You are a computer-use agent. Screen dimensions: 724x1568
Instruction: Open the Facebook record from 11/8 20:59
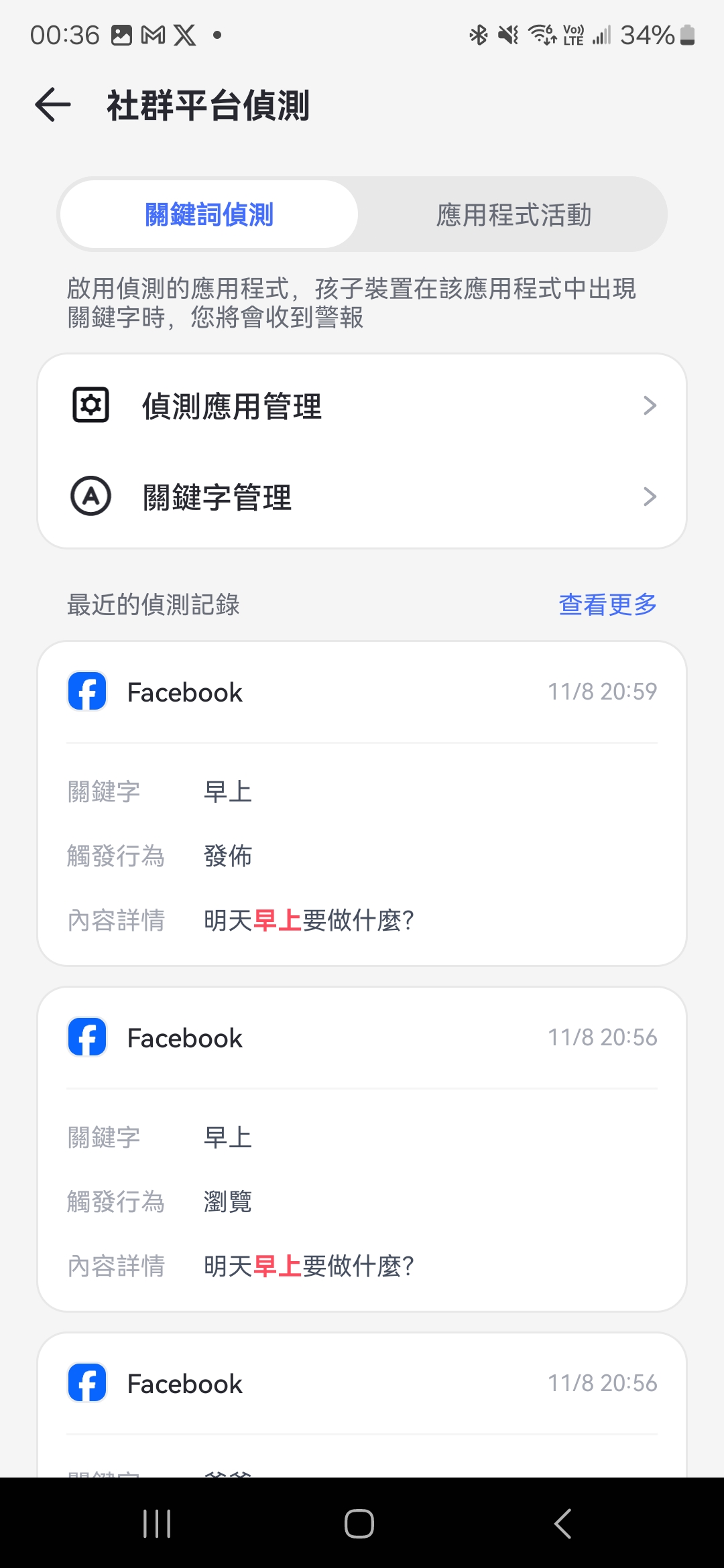(362, 803)
